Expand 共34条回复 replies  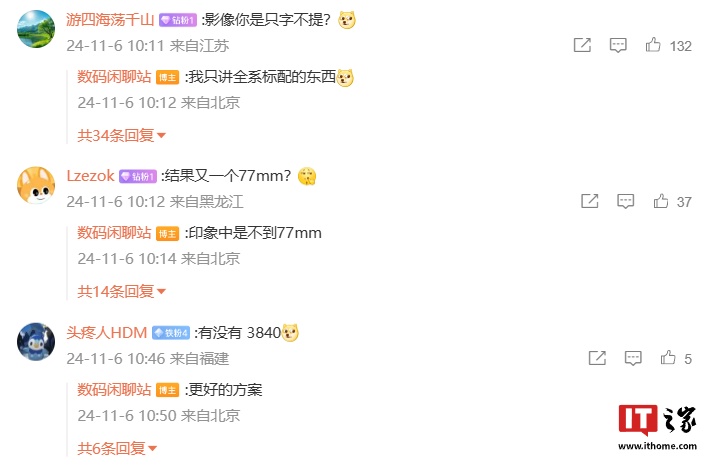[x=121, y=135]
